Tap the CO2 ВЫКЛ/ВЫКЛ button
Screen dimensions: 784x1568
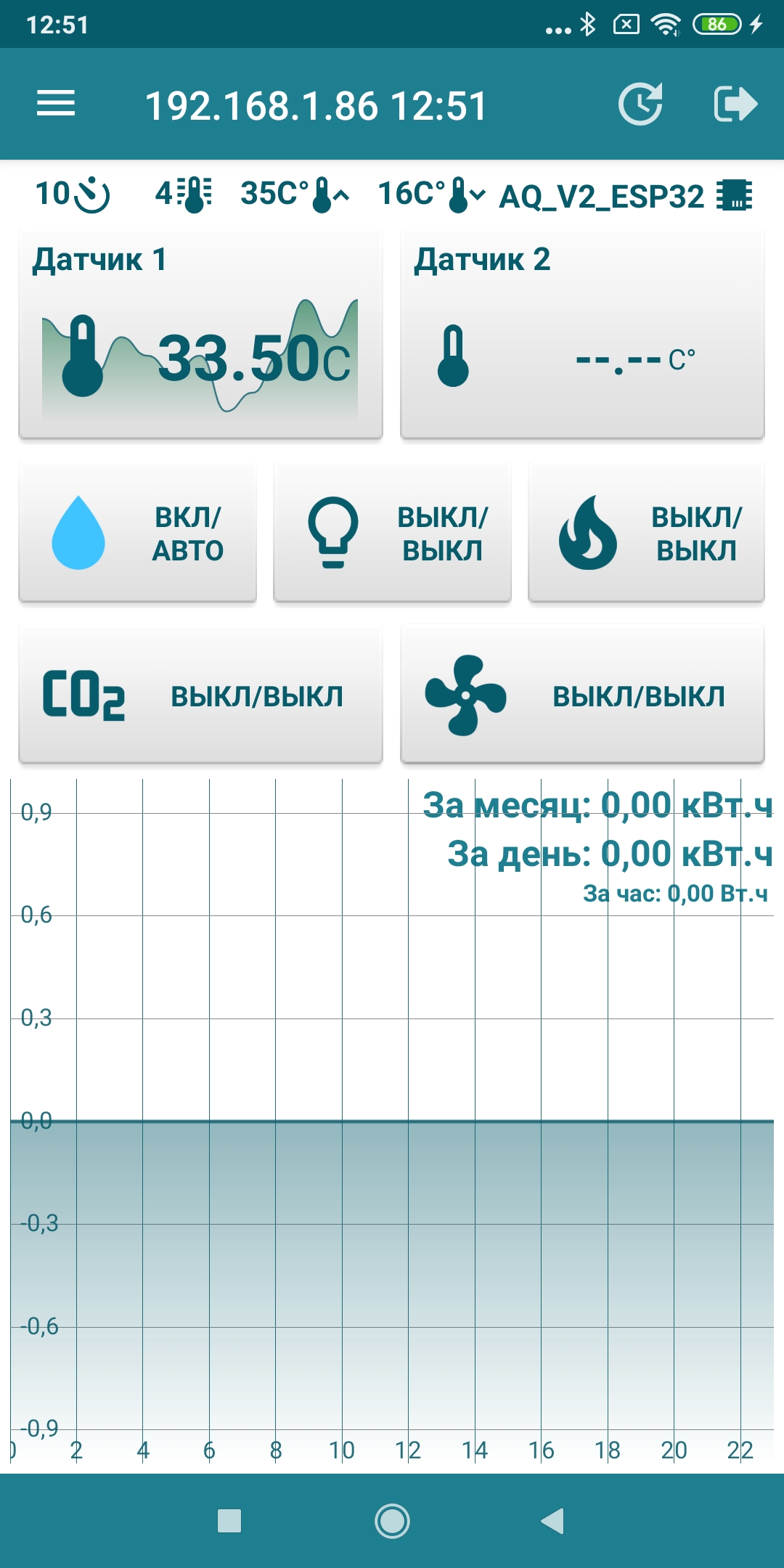pyautogui.click(x=200, y=695)
